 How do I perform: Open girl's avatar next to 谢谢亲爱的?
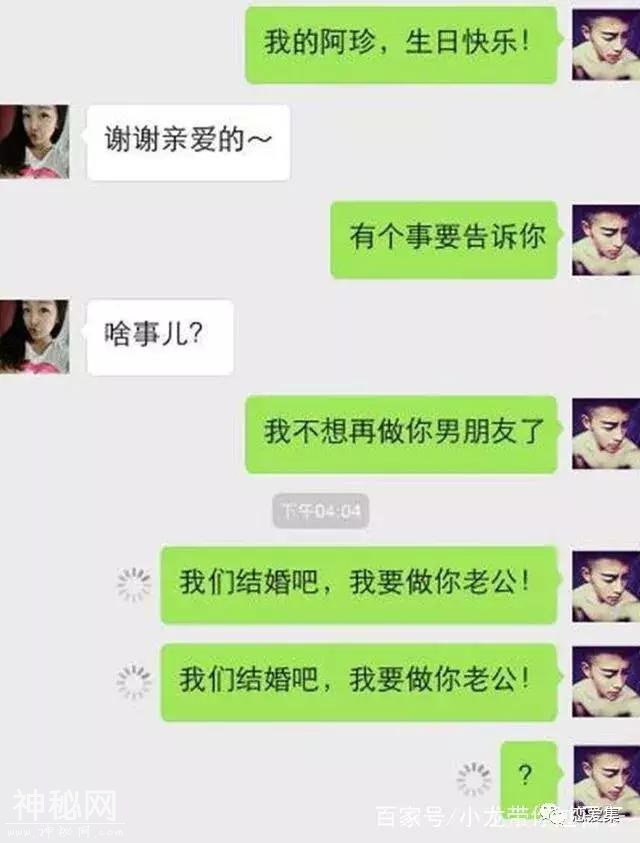pos(35,142)
